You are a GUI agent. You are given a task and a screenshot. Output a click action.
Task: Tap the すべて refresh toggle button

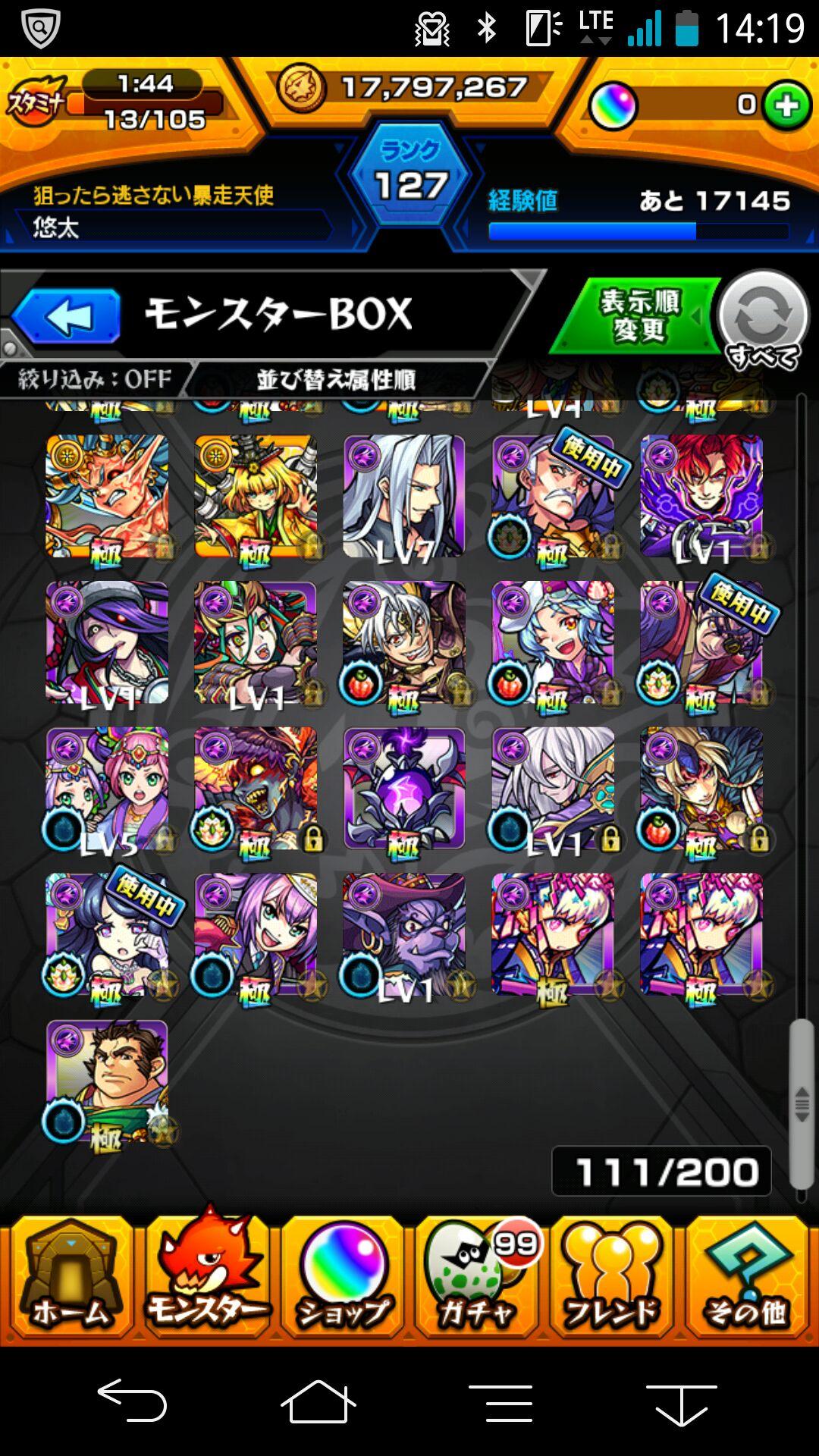[x=763, y=320]
